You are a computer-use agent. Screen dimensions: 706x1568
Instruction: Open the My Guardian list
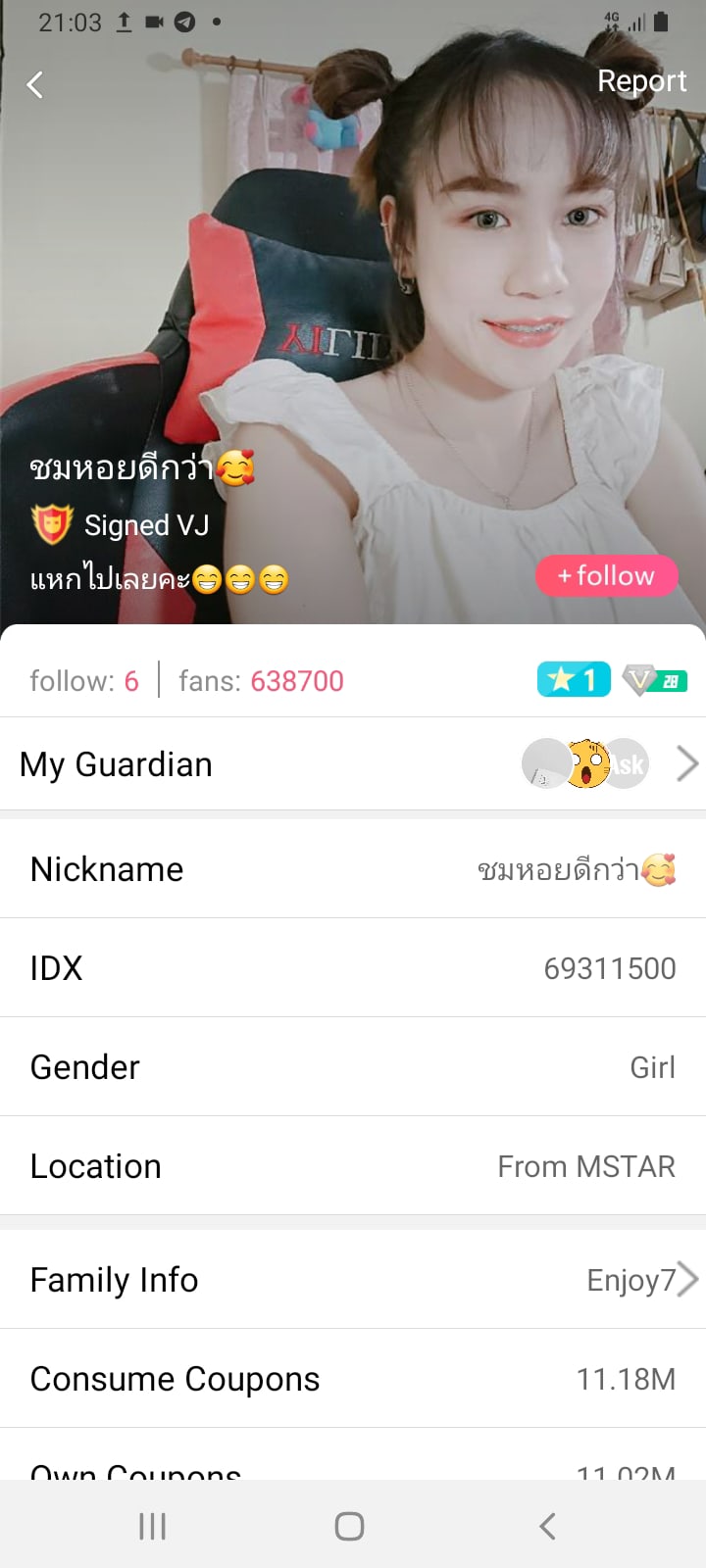coord(353,764)
